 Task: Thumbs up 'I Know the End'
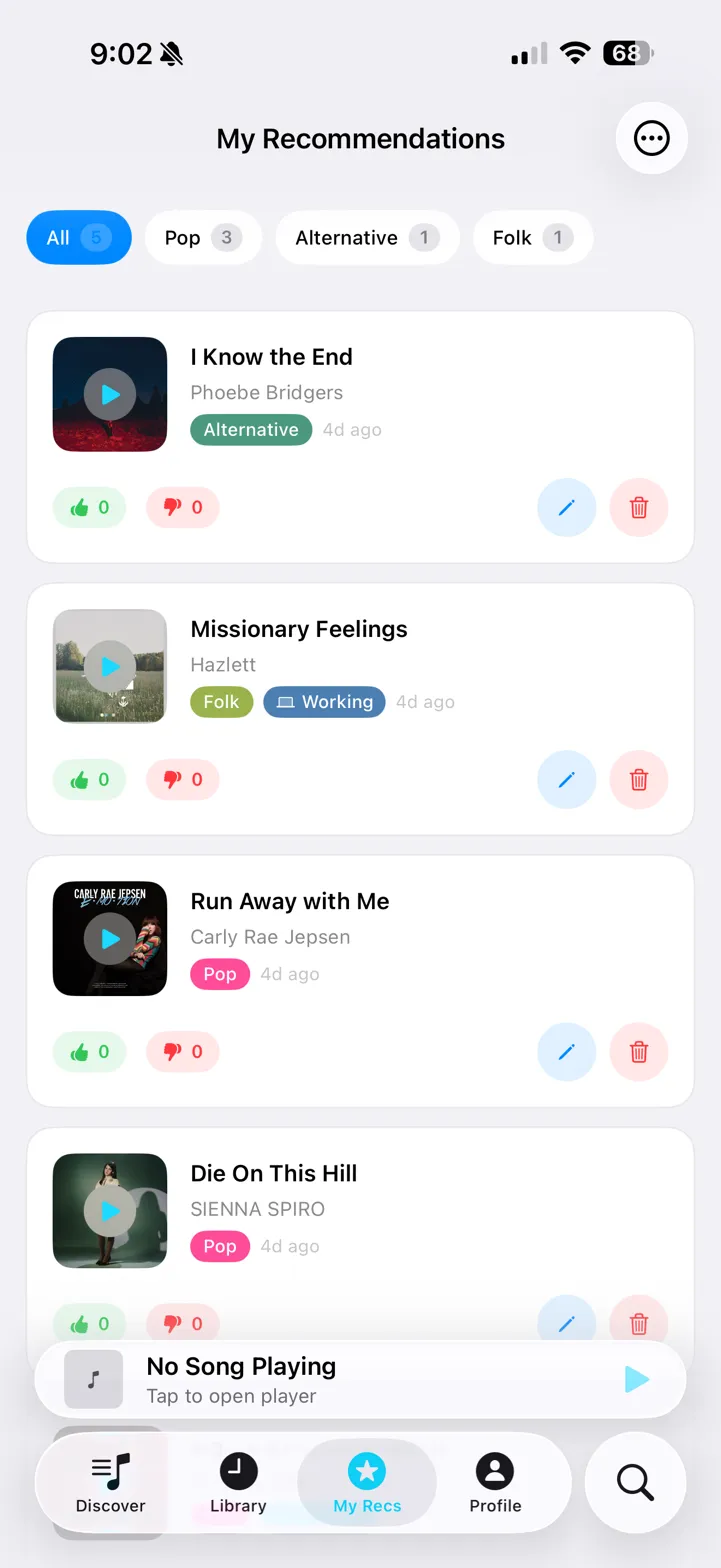89,507
